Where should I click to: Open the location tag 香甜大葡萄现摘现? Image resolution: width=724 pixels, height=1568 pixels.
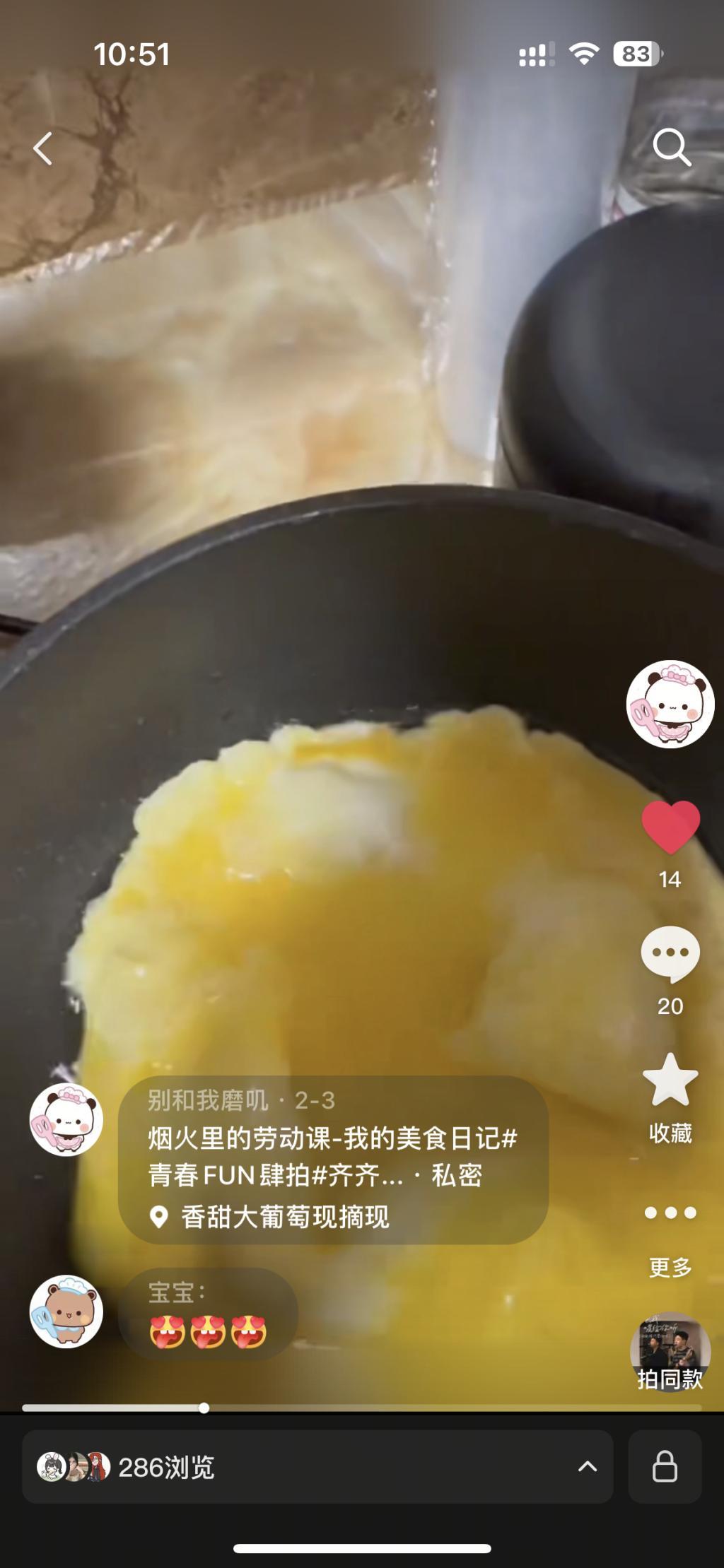[284, 1217]
